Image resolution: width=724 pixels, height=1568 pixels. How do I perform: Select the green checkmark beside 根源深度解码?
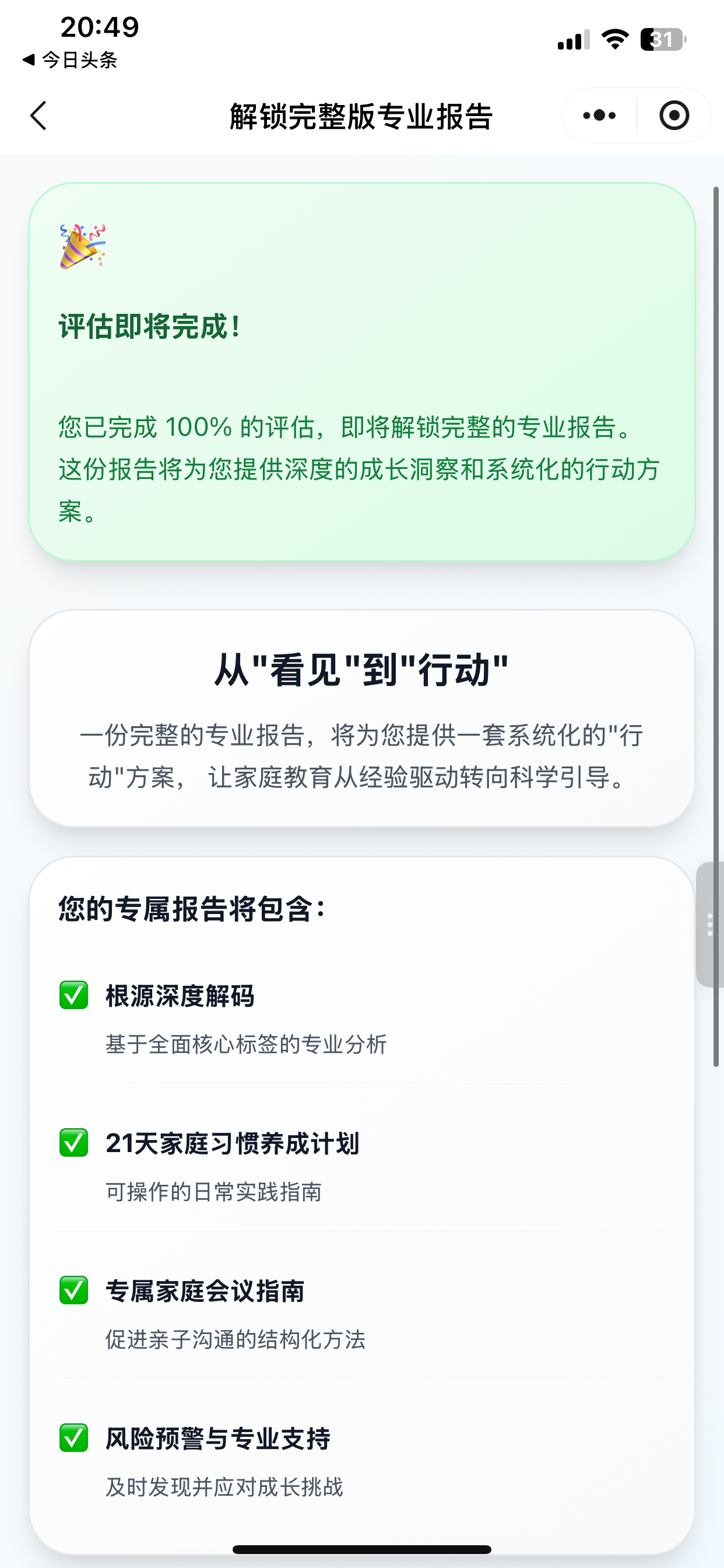point(73,996)
